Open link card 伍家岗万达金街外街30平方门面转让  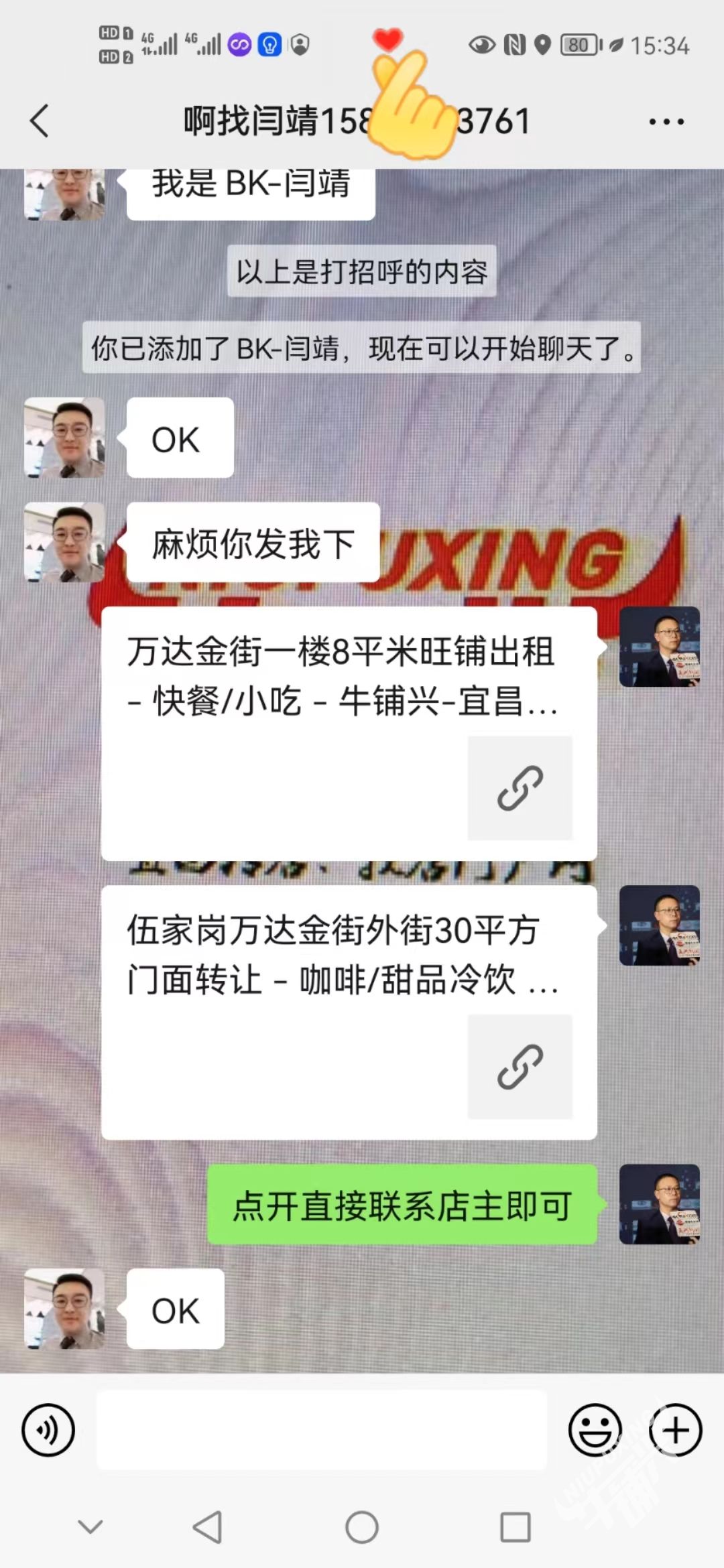tap(349, 1012)
